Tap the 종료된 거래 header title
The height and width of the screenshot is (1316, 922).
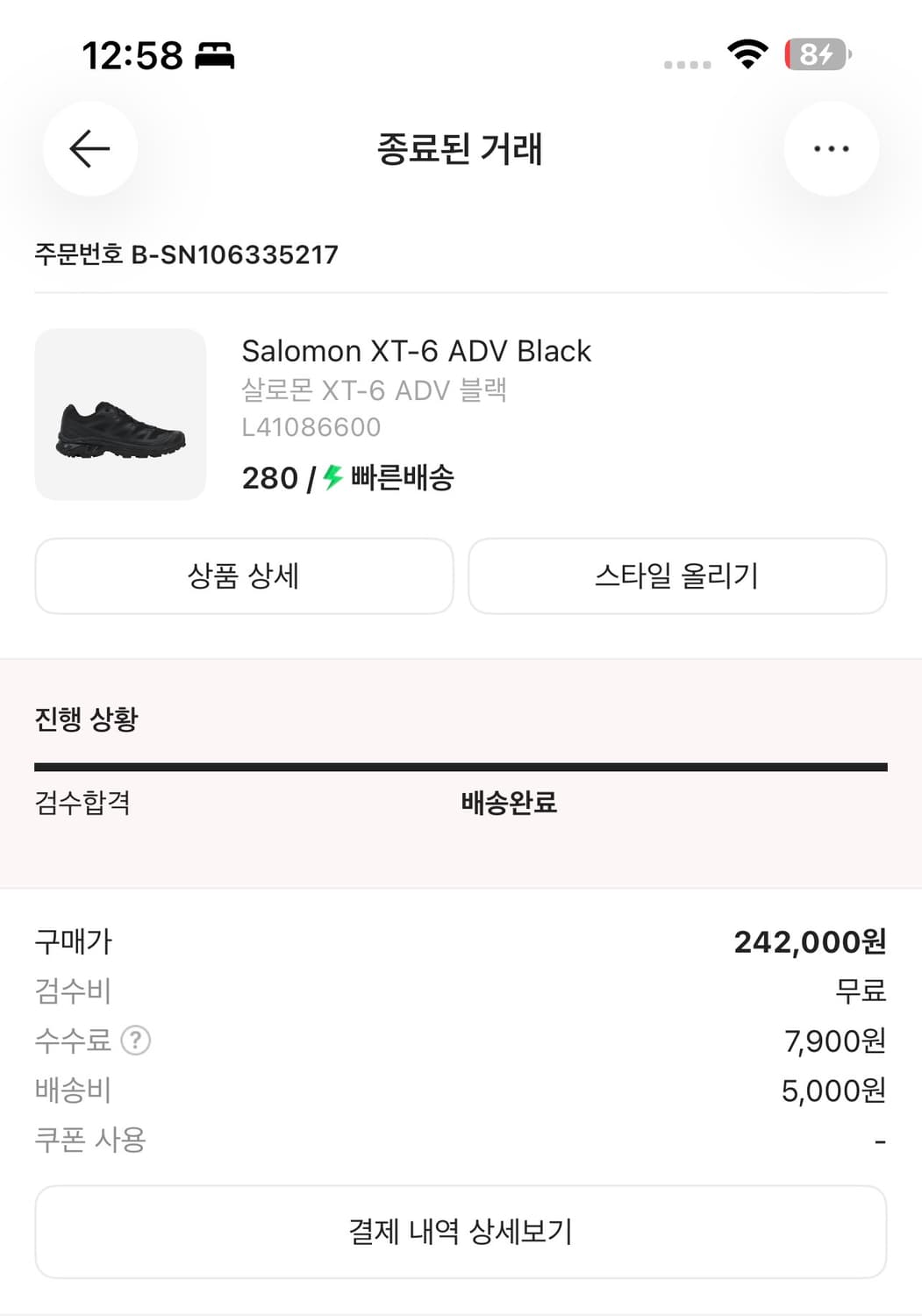coord(461,149)
